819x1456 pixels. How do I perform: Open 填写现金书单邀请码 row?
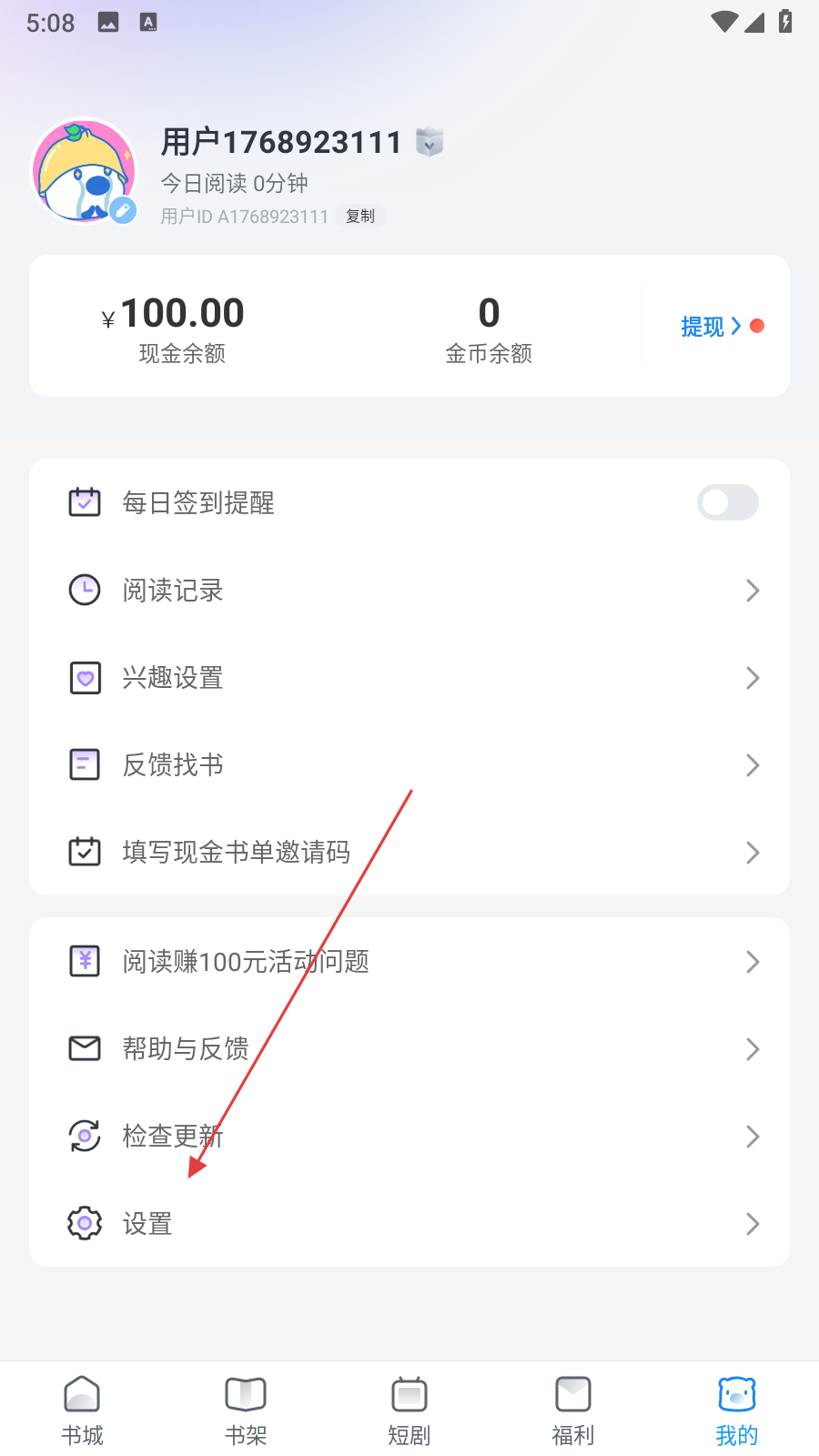pos(409,853)
